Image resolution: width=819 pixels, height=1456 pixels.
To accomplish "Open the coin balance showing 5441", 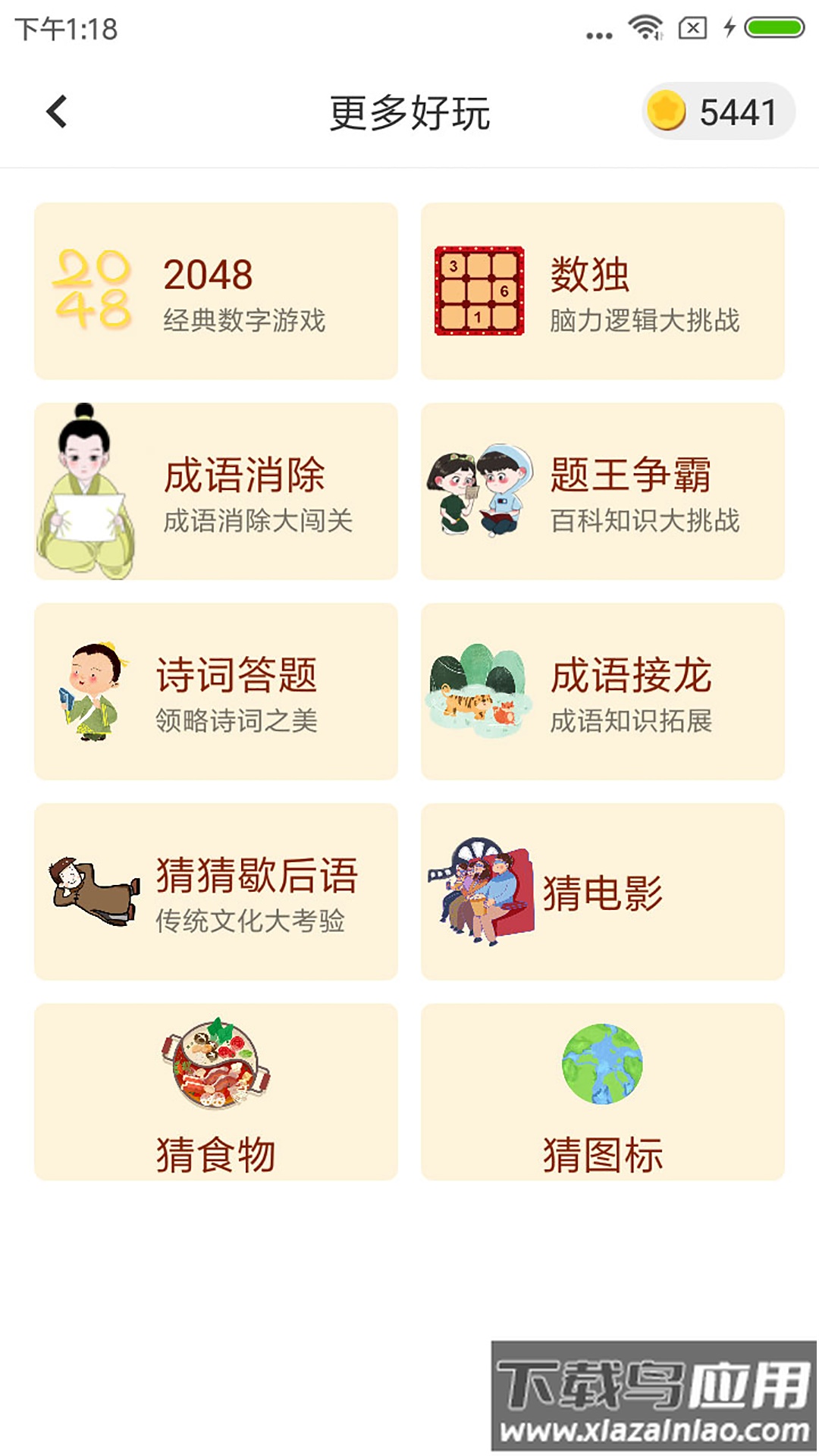I will pos(717,110).
